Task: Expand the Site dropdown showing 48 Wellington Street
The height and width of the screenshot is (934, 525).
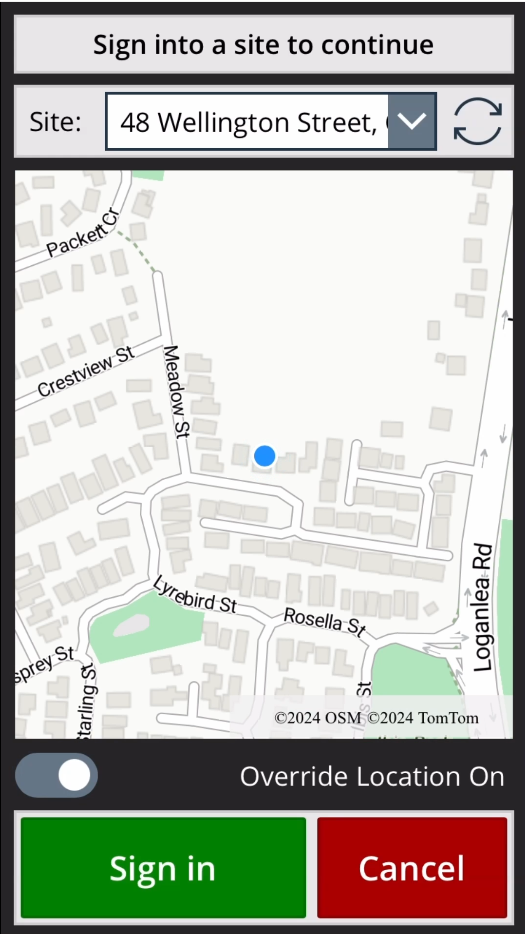Action: point(271,122)
